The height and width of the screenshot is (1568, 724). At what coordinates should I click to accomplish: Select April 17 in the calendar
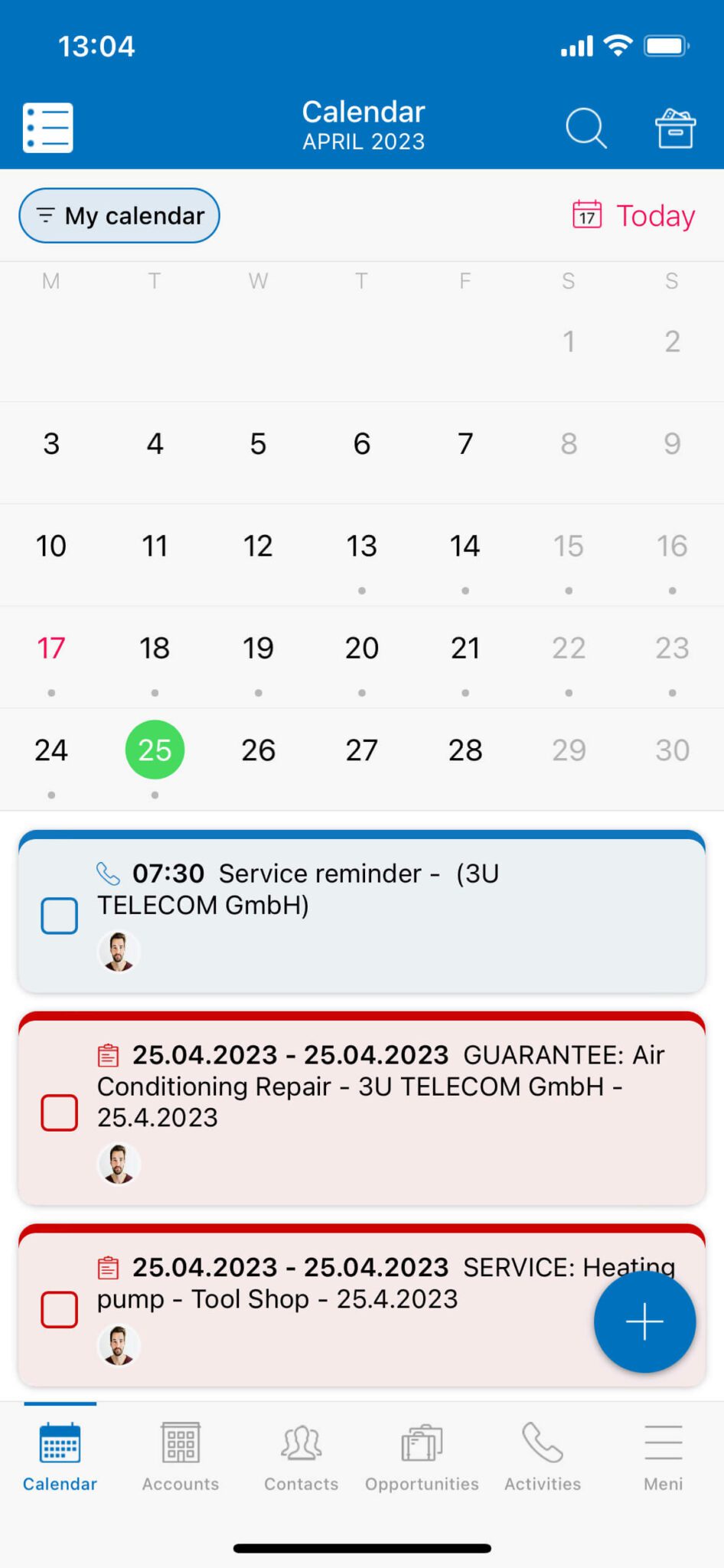click(51, 648)
